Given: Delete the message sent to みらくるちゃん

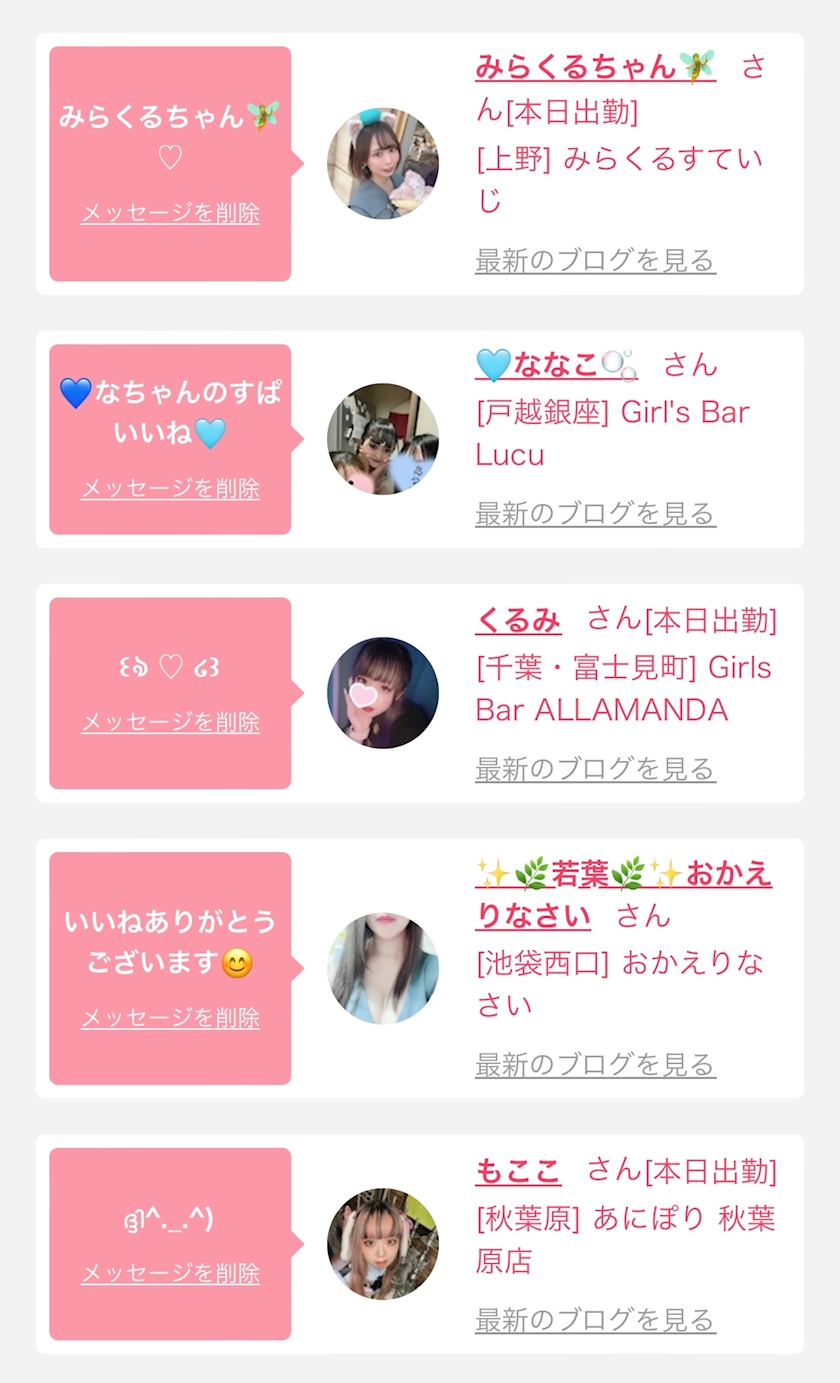Looking at the screenshot, I should (170, 213).
